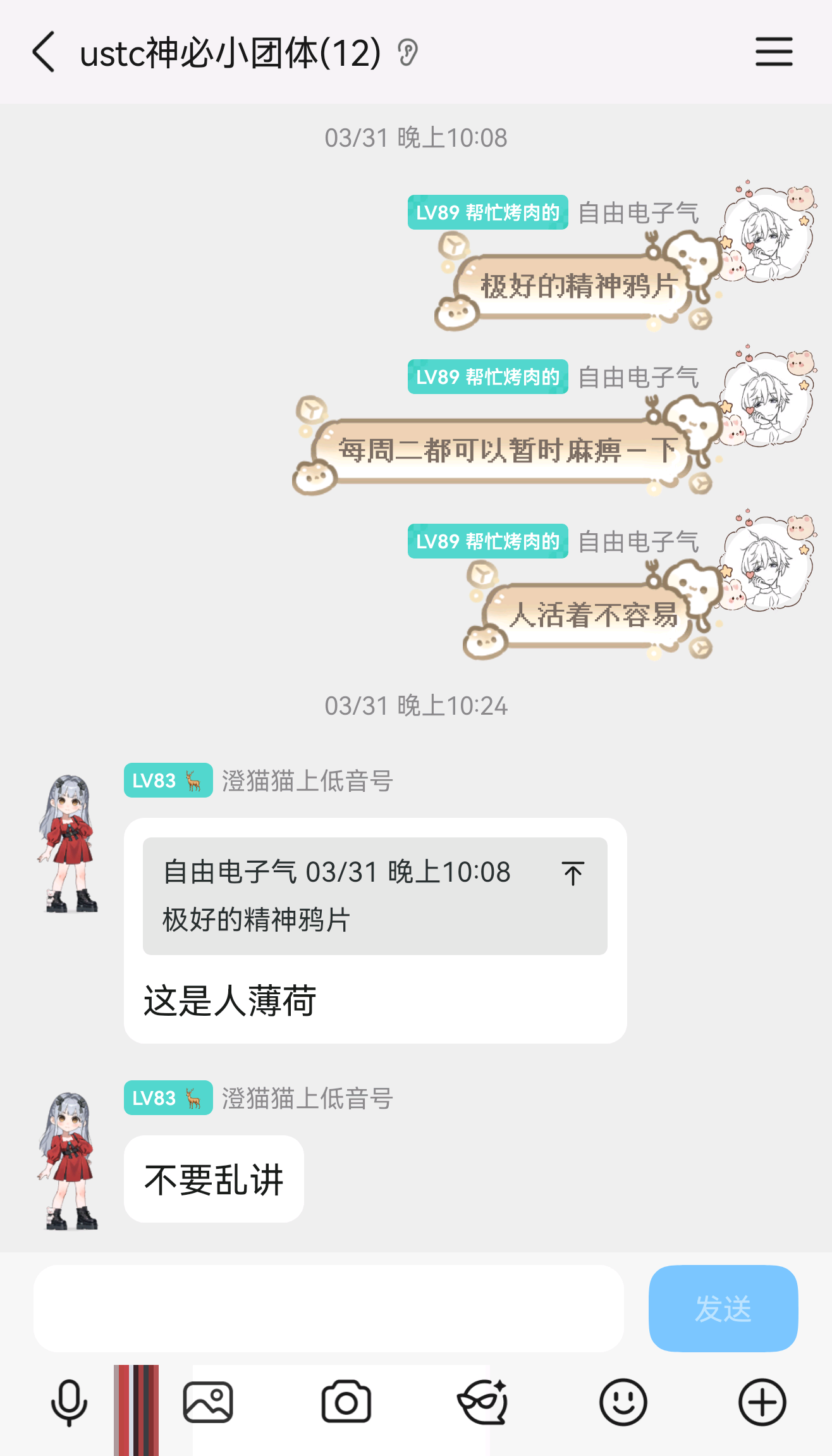Tap the quoted reply 极好的精神鸦片 box
Screen dimensions: 832x1456
[x=354, y=896]
